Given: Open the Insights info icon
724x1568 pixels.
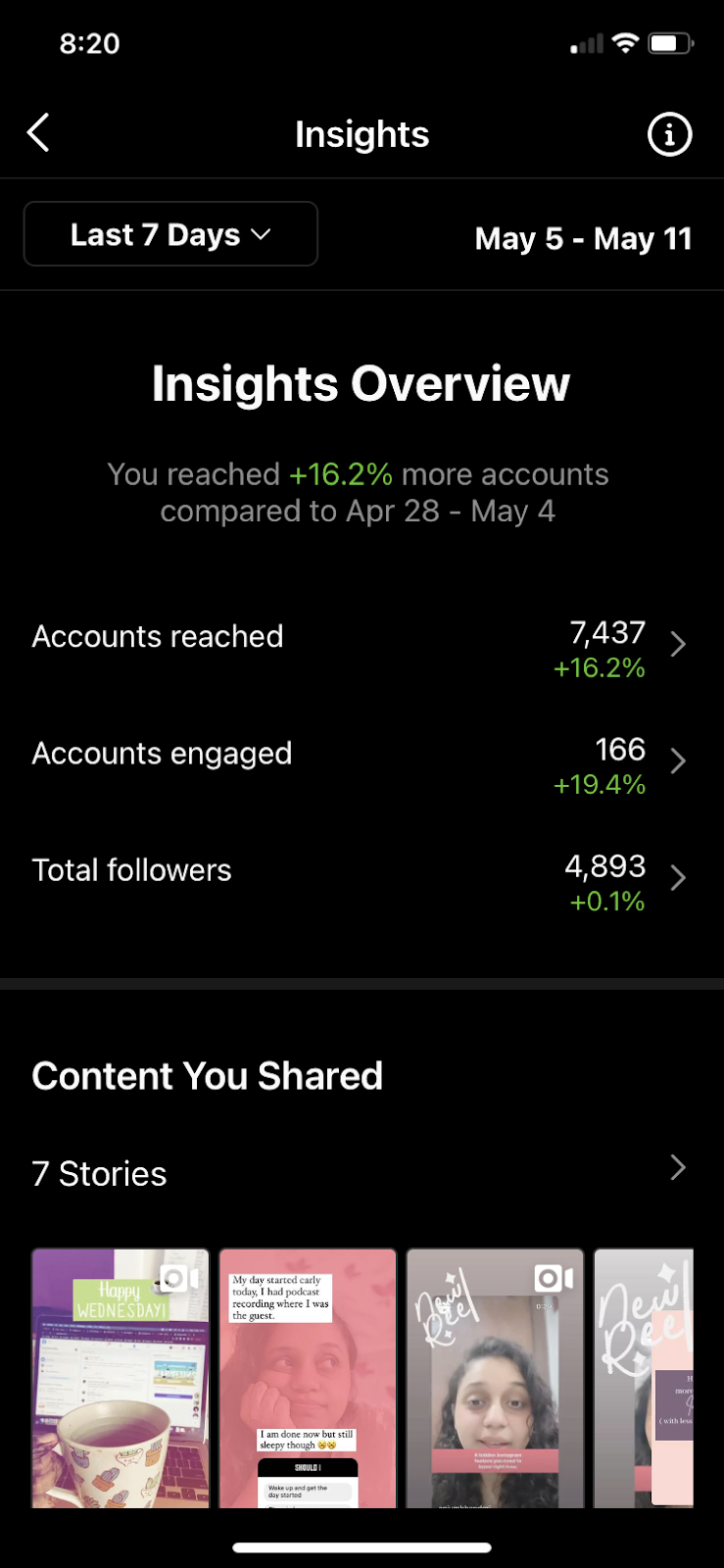Looking at the screenshot, I should pyautogui.click(x=669, y=134).
